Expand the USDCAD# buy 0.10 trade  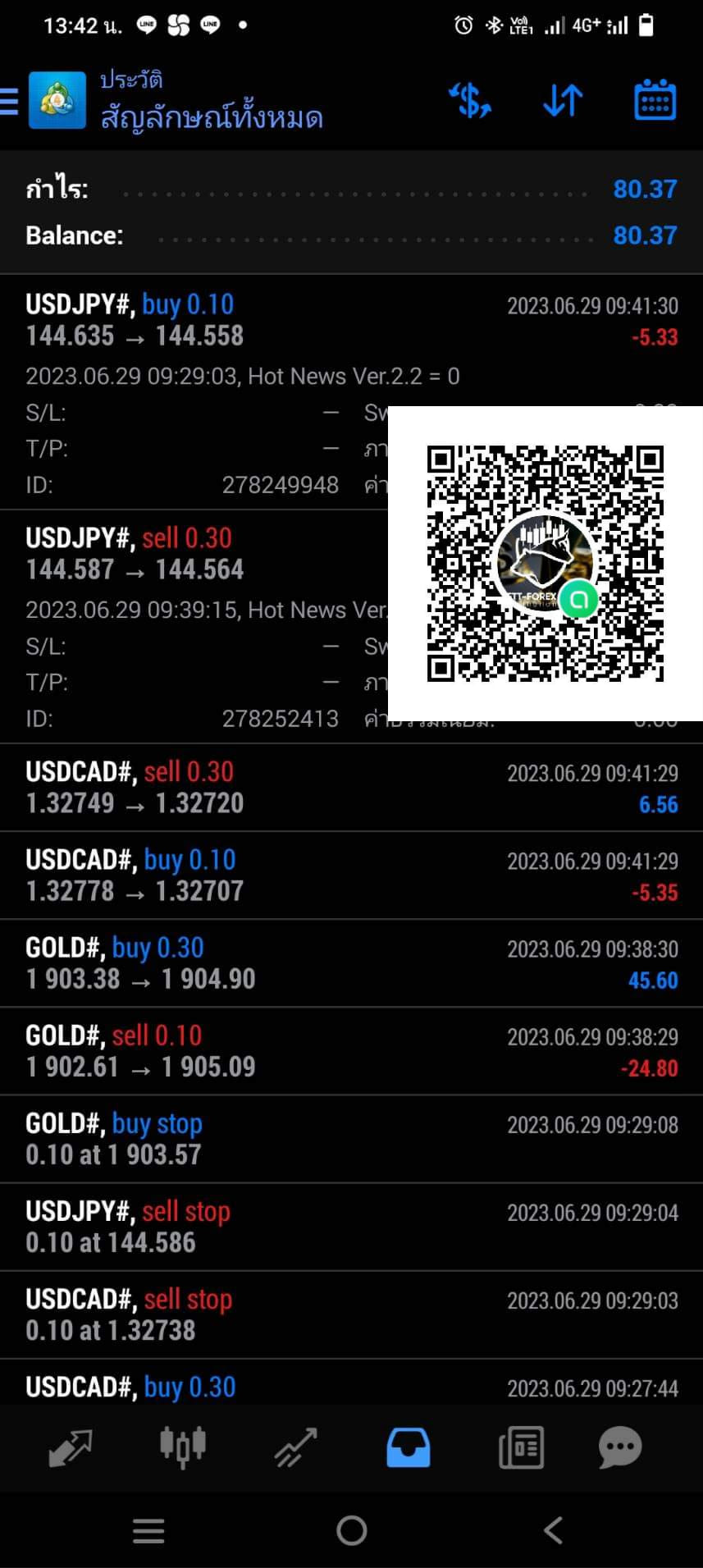click(351, 875)
